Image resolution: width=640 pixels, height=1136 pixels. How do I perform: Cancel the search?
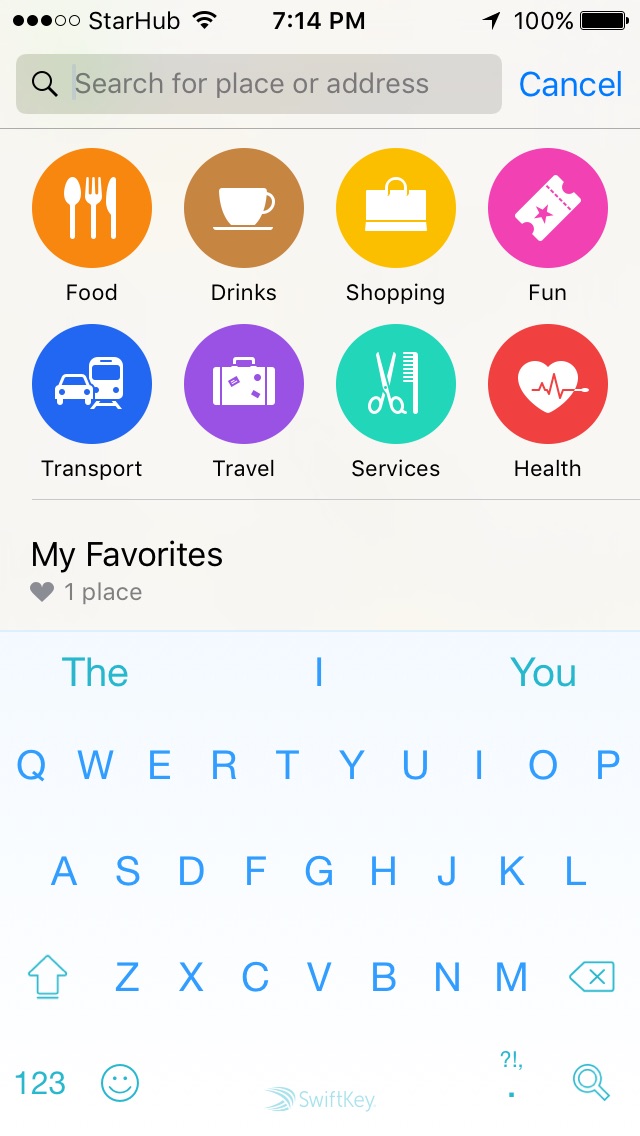[570, 84]
